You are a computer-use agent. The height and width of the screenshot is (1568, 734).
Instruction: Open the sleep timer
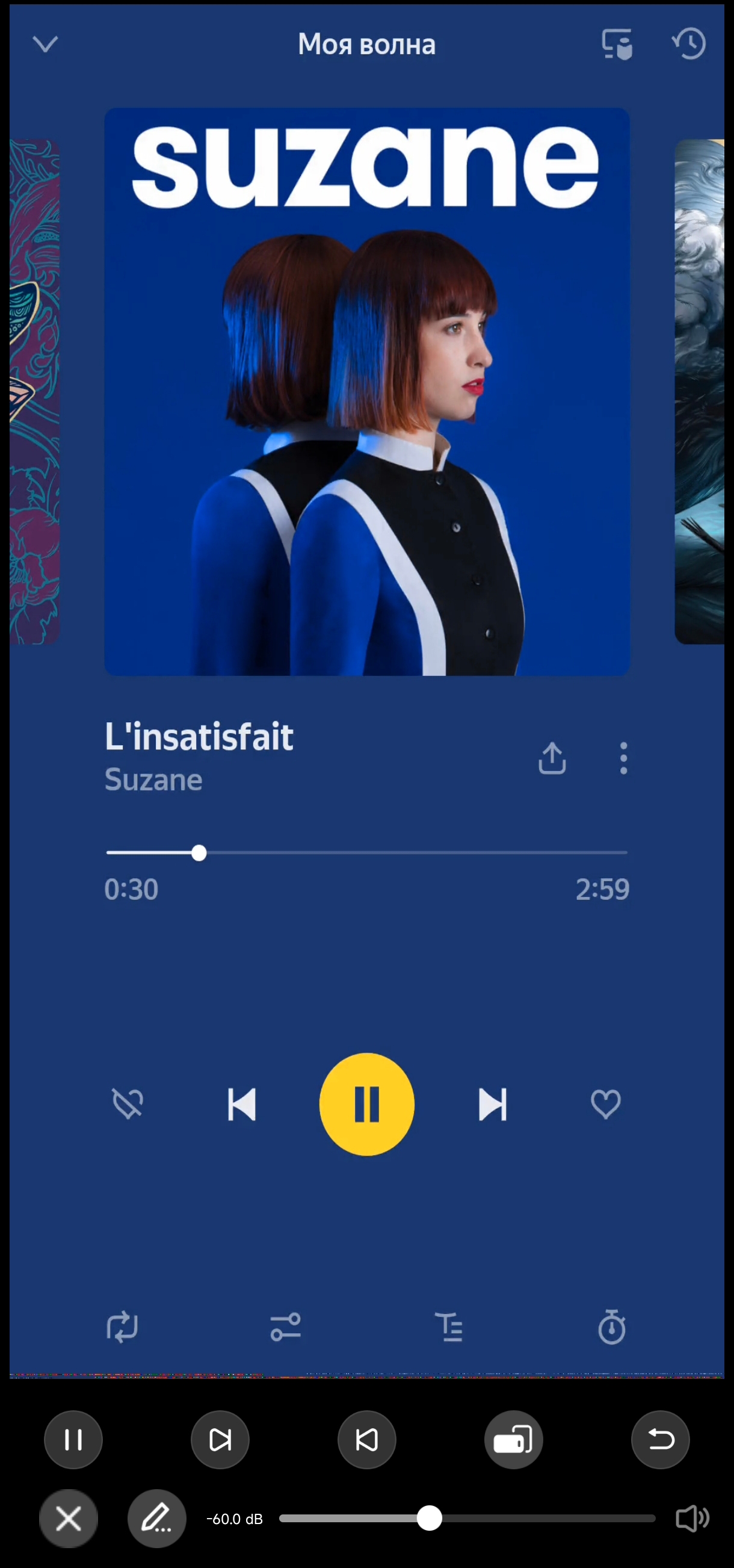pos(612,1327)
